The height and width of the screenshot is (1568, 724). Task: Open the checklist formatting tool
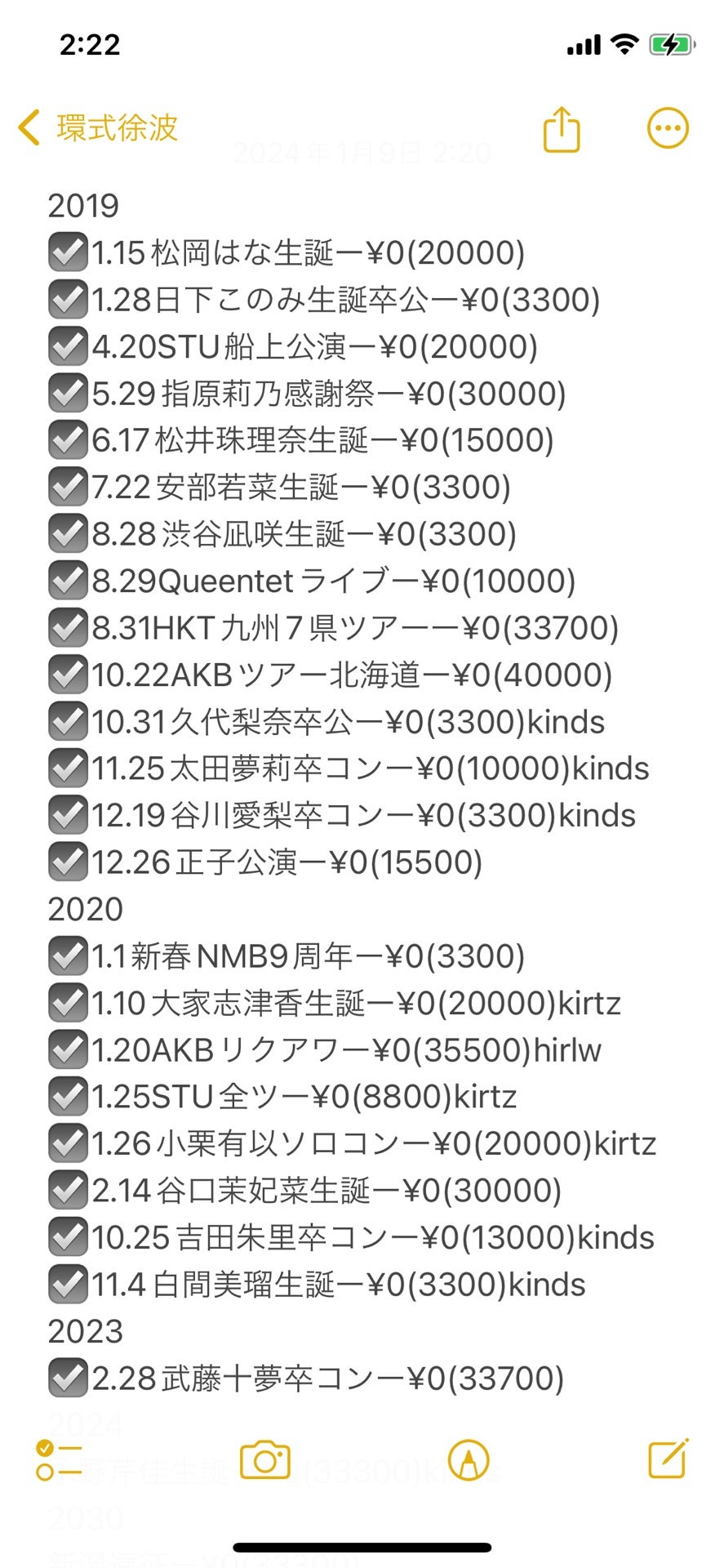59,1460
